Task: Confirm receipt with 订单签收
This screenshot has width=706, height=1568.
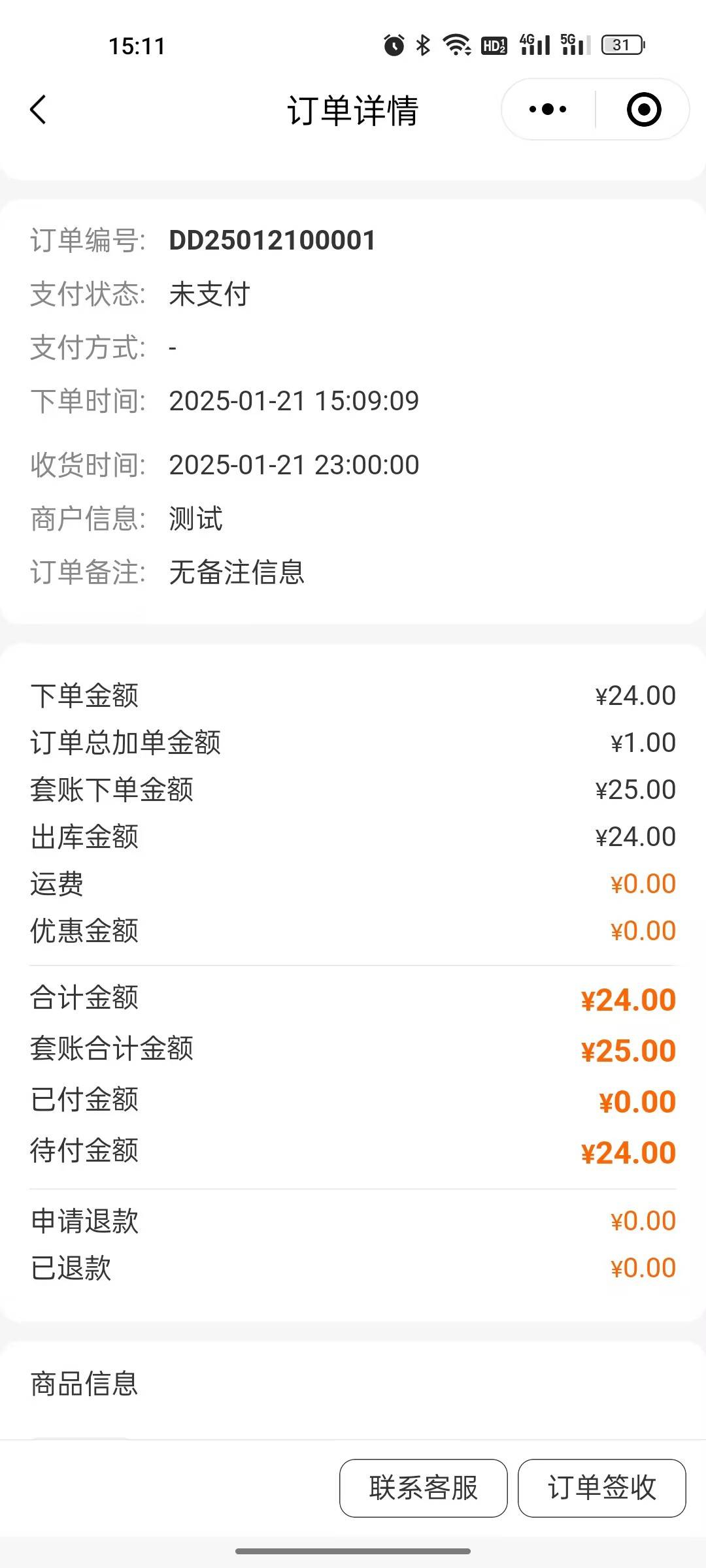Action: (x=602, y=1488)
